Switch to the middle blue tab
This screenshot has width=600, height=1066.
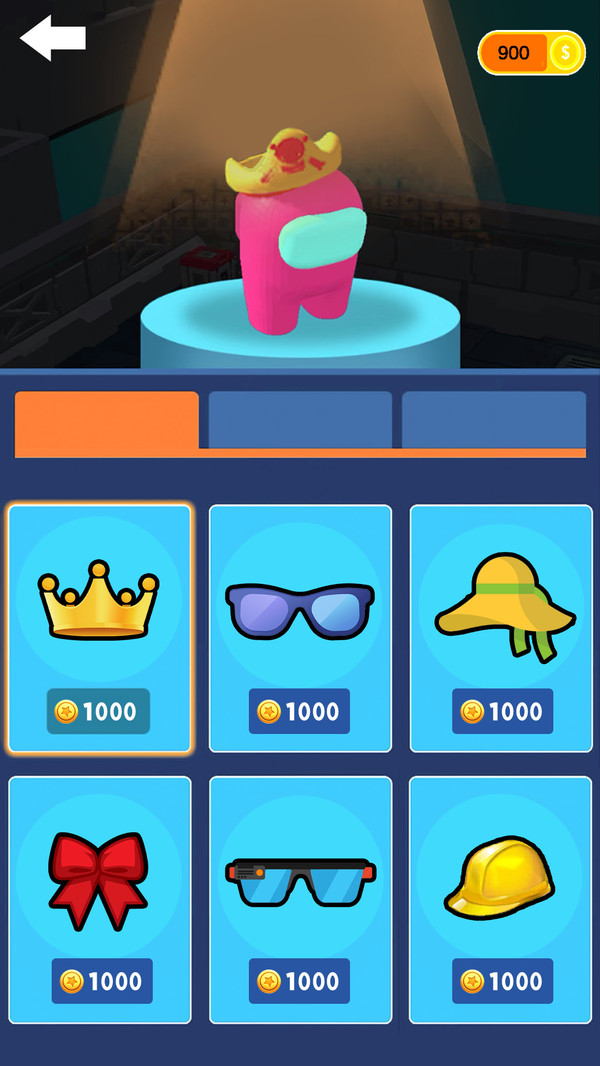click(300, 420)
